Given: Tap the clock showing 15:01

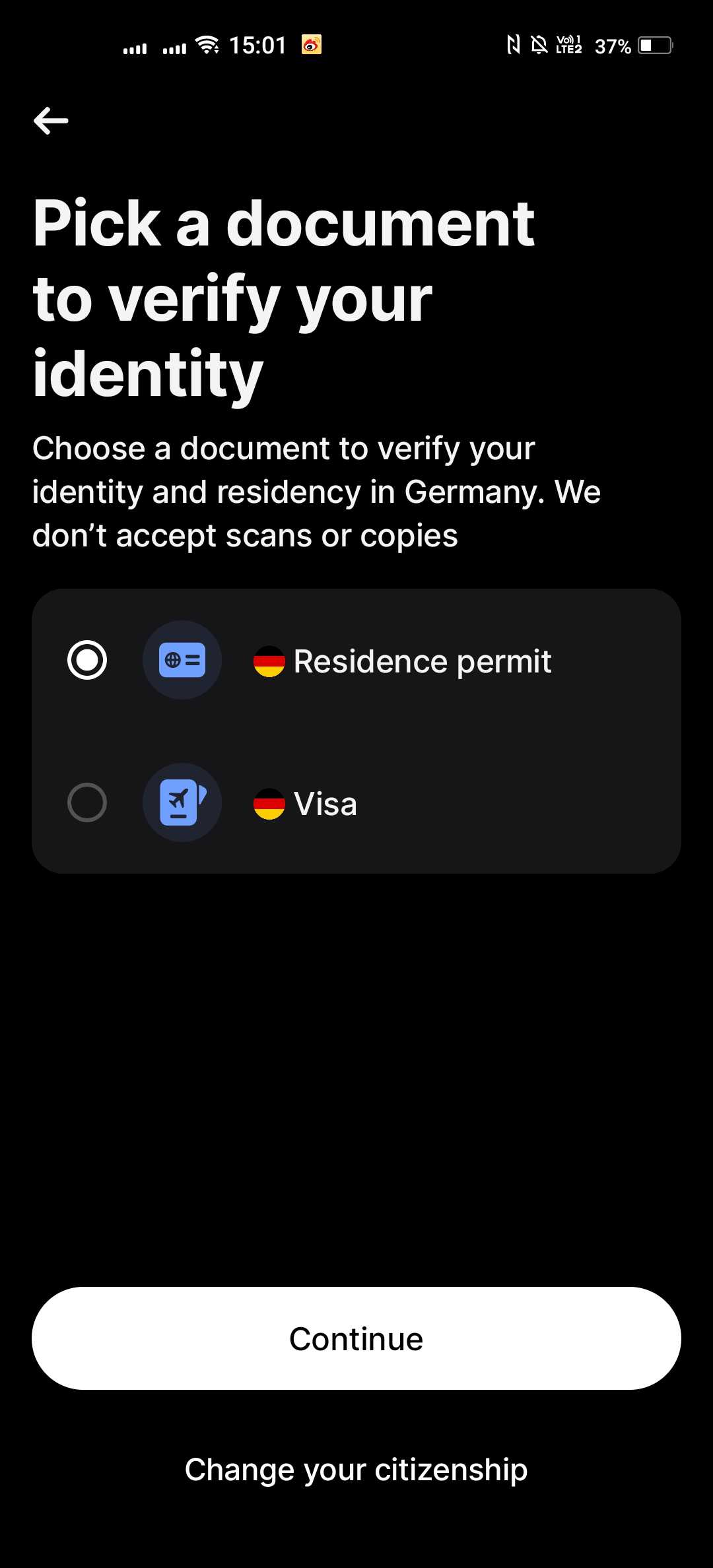Looking at the screenshot, I should click(x=257, y=45).
